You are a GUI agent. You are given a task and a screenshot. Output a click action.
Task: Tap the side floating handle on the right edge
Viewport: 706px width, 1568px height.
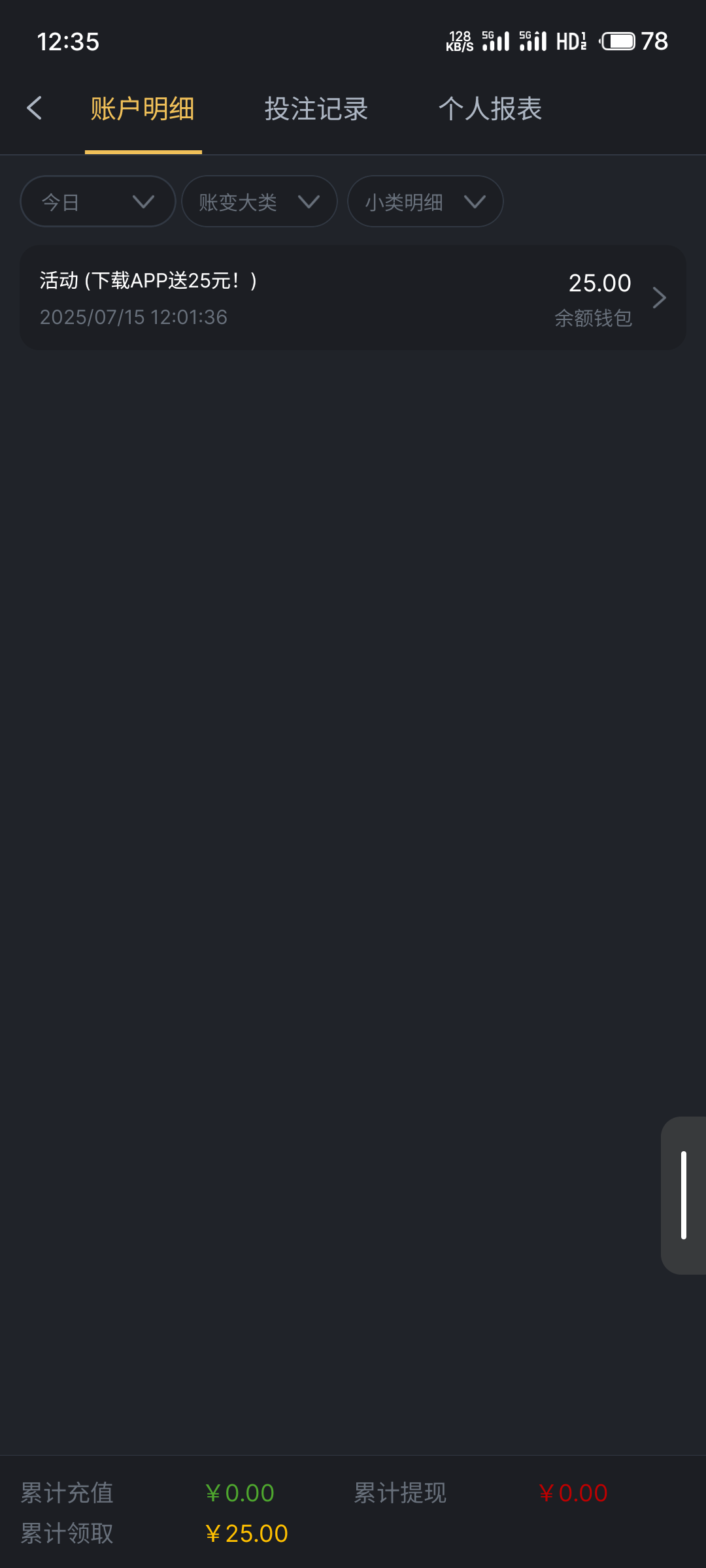coord(684,1195)
